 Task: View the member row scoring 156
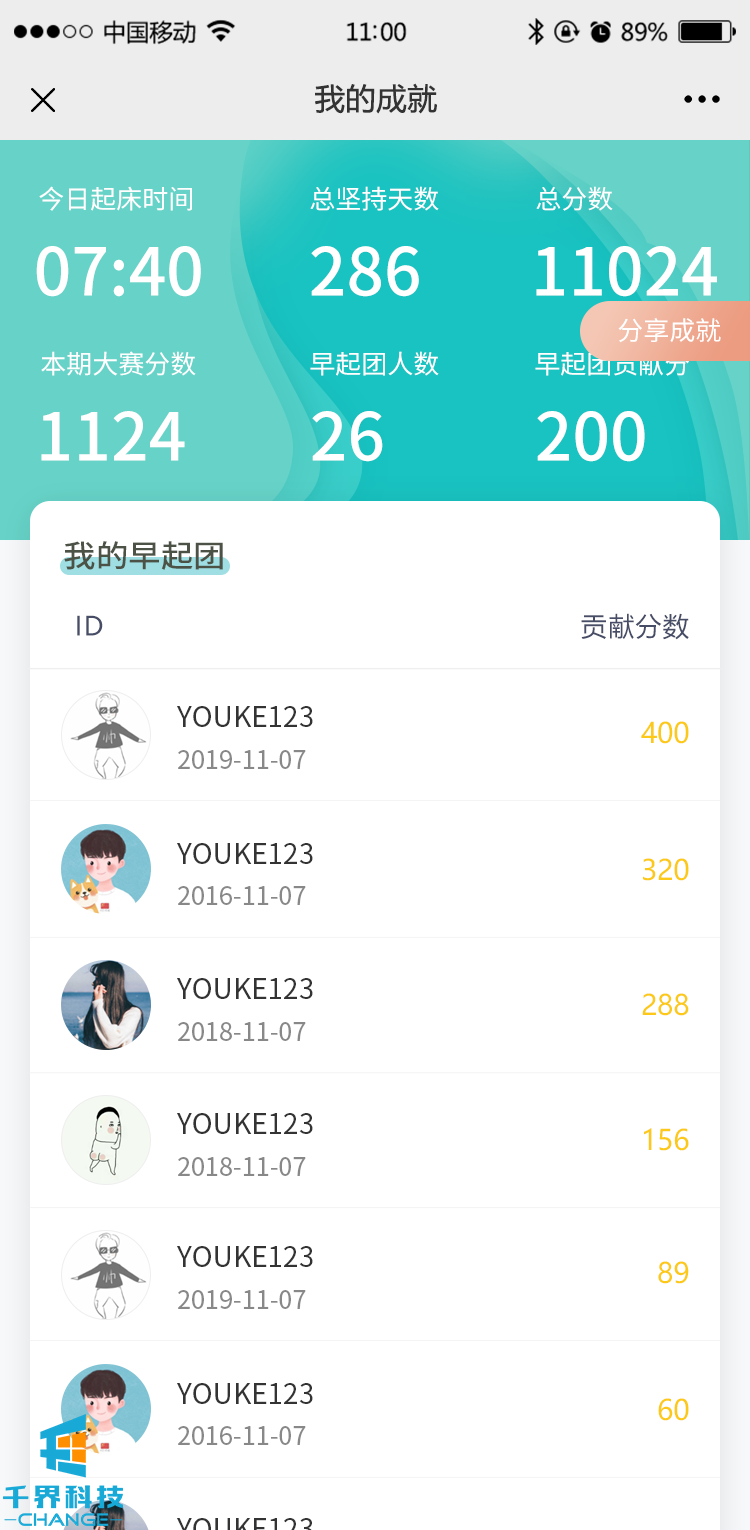tap(375, 1141)
